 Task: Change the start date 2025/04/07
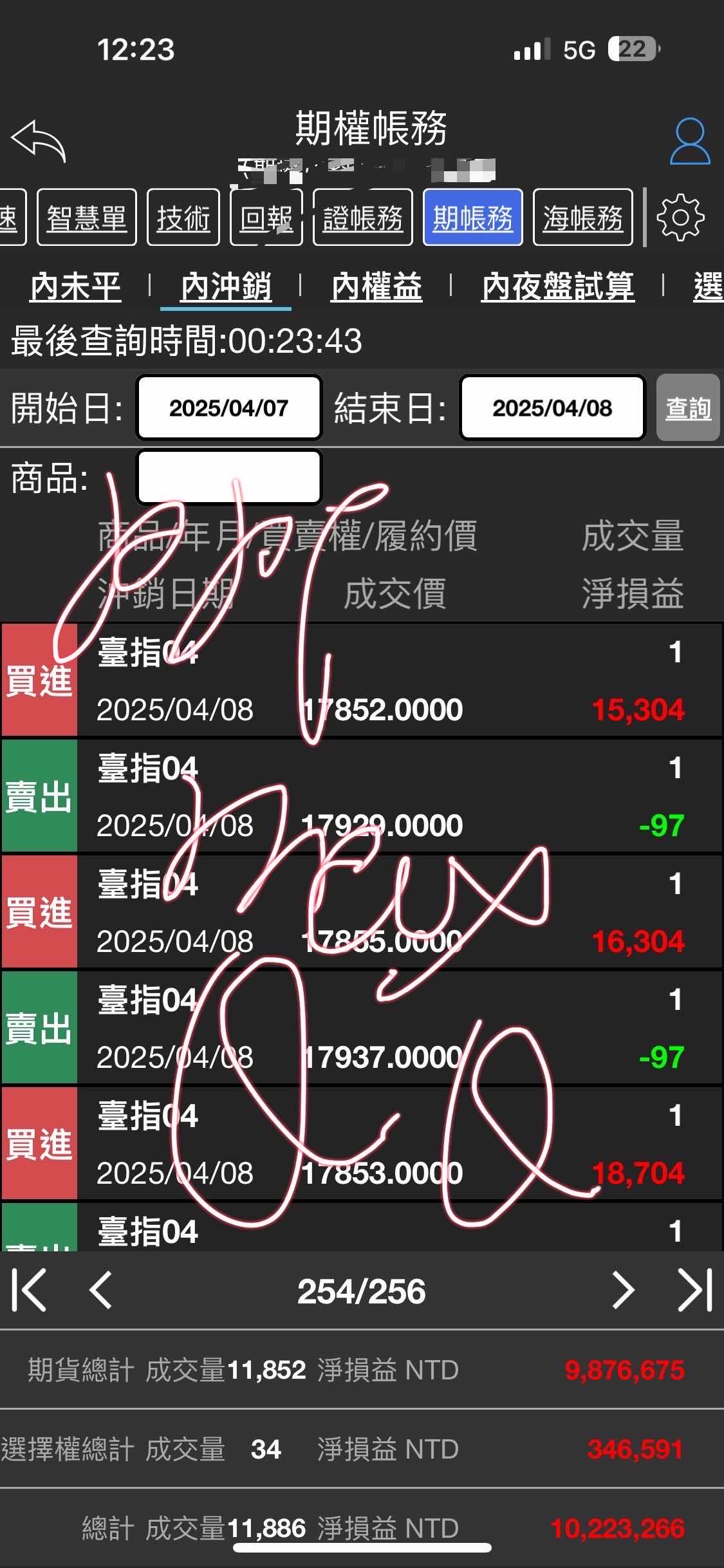(x=229, y=408)
